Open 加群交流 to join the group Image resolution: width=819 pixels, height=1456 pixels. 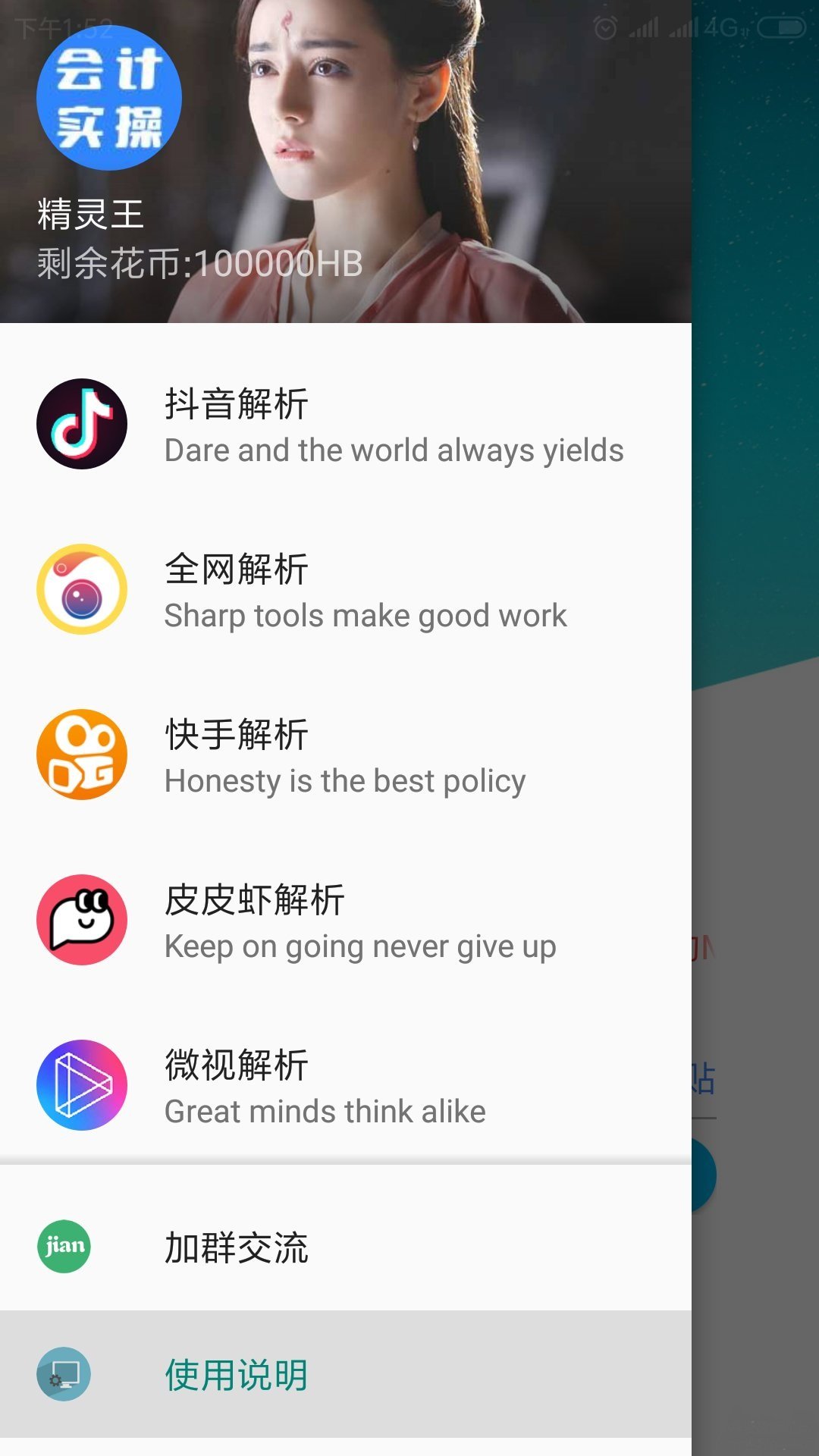point(345,1247)
